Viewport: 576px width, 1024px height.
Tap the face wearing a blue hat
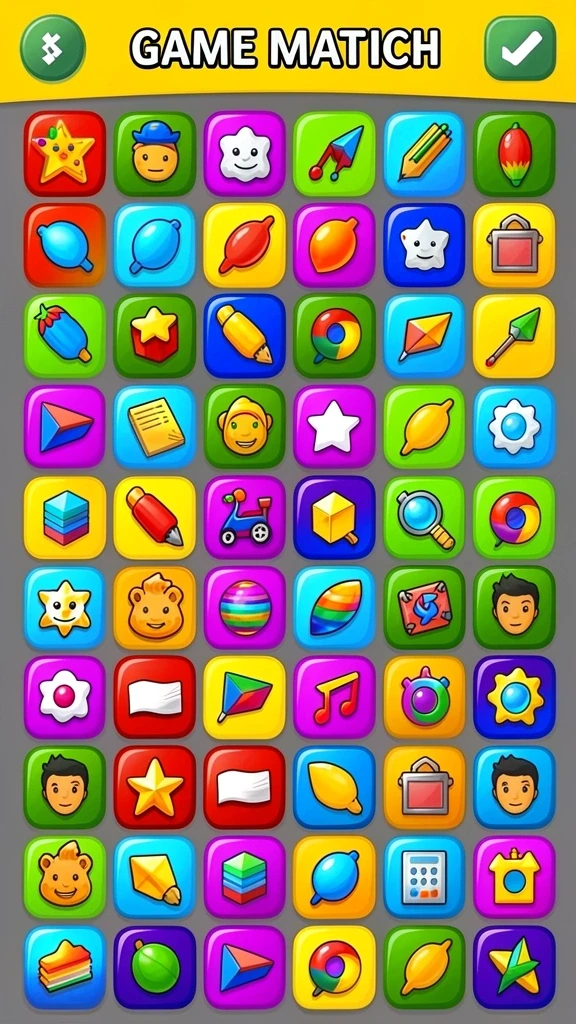coord(155,153)
